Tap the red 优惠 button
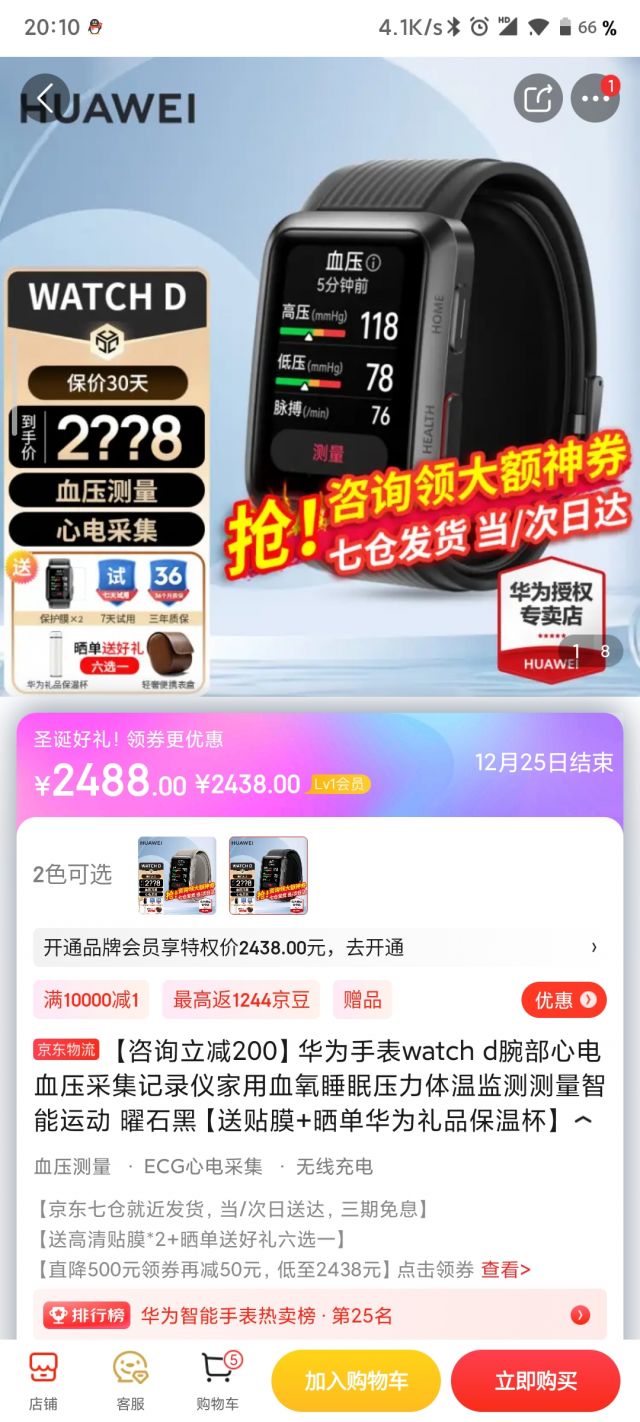 (x=564, y=1000)
